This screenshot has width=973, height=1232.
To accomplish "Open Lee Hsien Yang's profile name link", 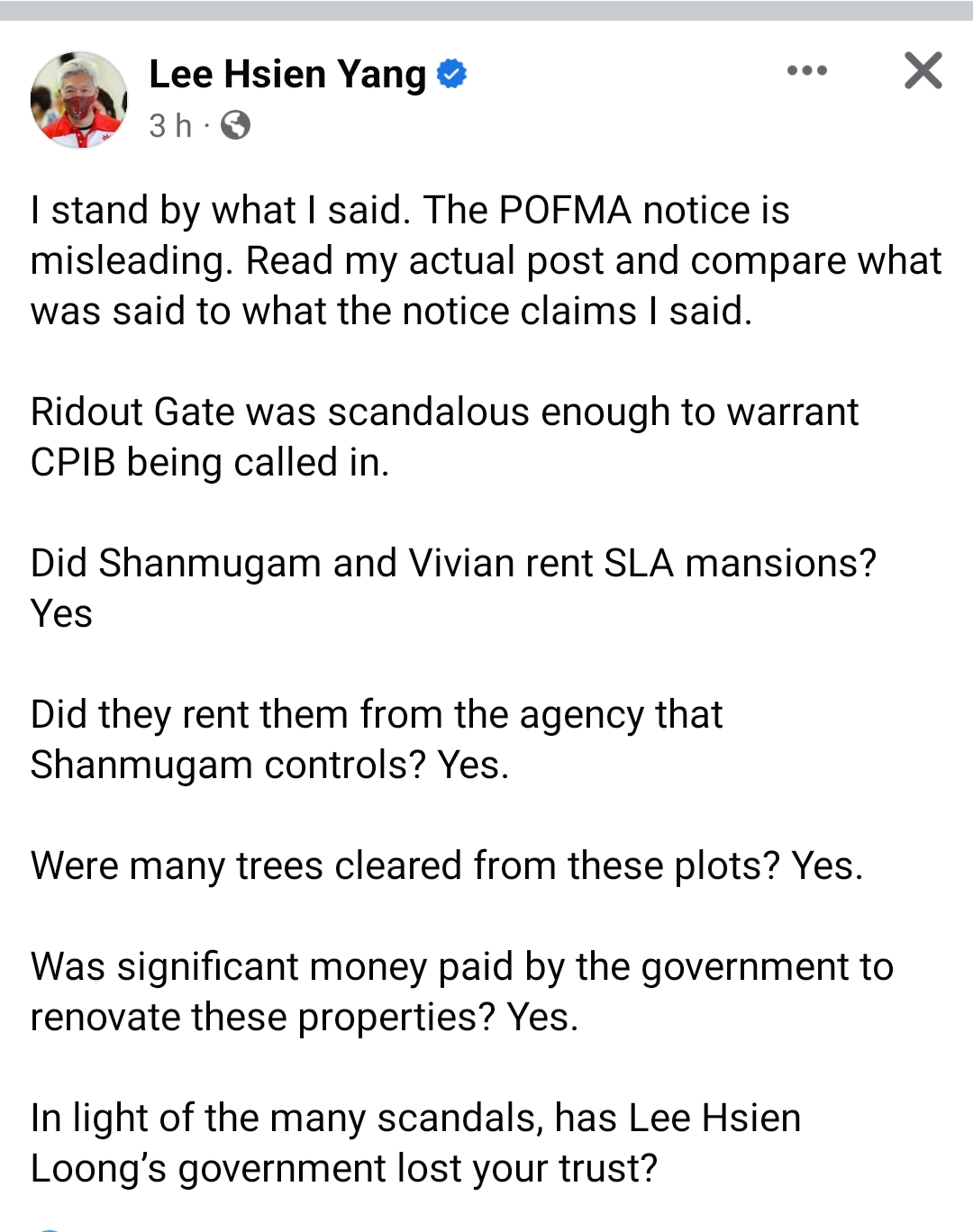I will coord(286,74).
